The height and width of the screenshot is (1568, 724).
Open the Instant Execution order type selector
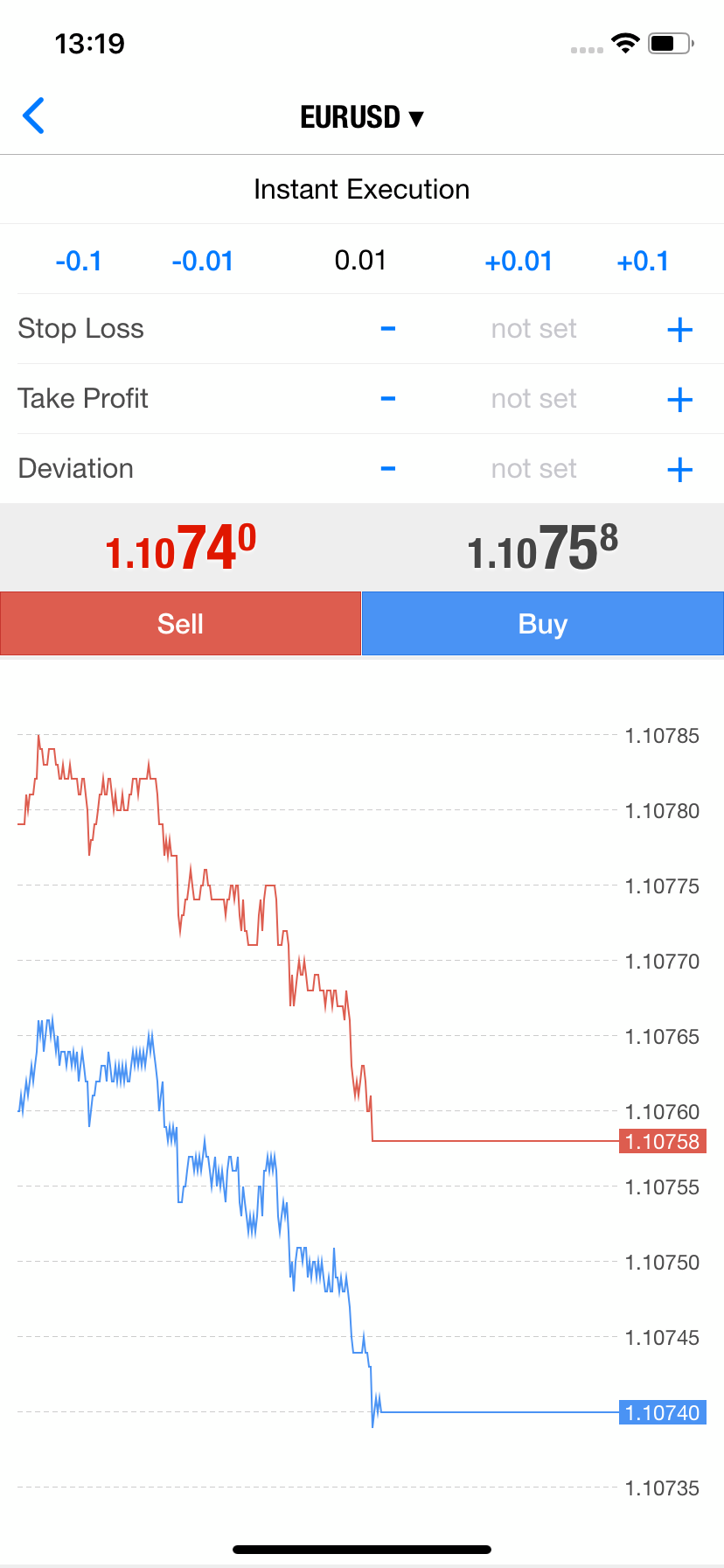point(362,189)
